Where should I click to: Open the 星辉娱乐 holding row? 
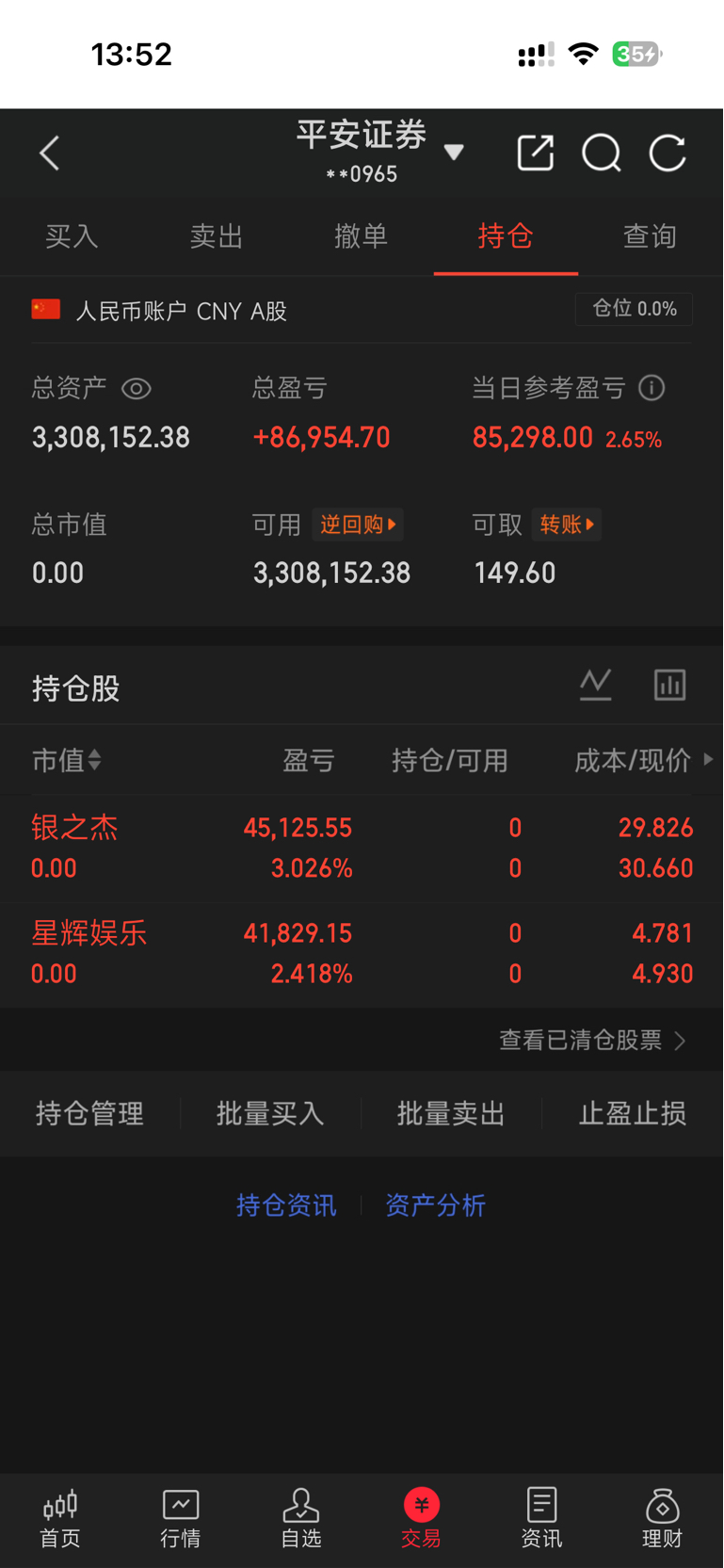[x=362, y=953]
